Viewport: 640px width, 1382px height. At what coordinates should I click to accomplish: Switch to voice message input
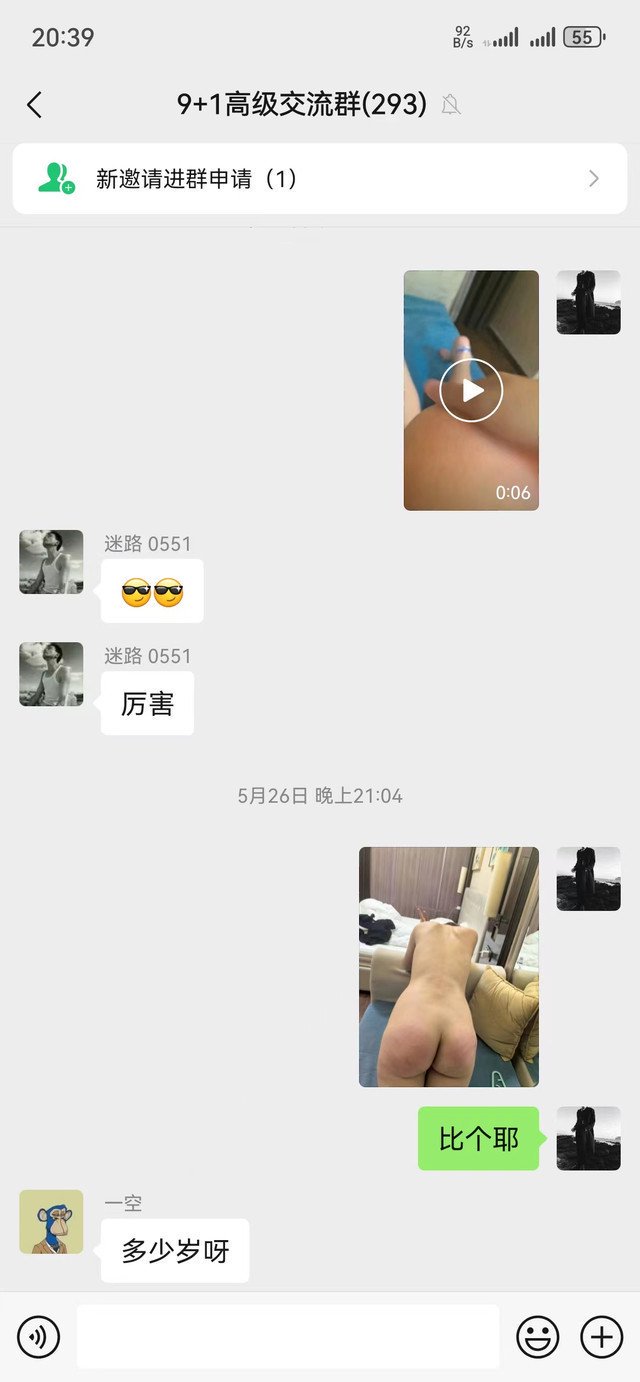(39, 1337)
